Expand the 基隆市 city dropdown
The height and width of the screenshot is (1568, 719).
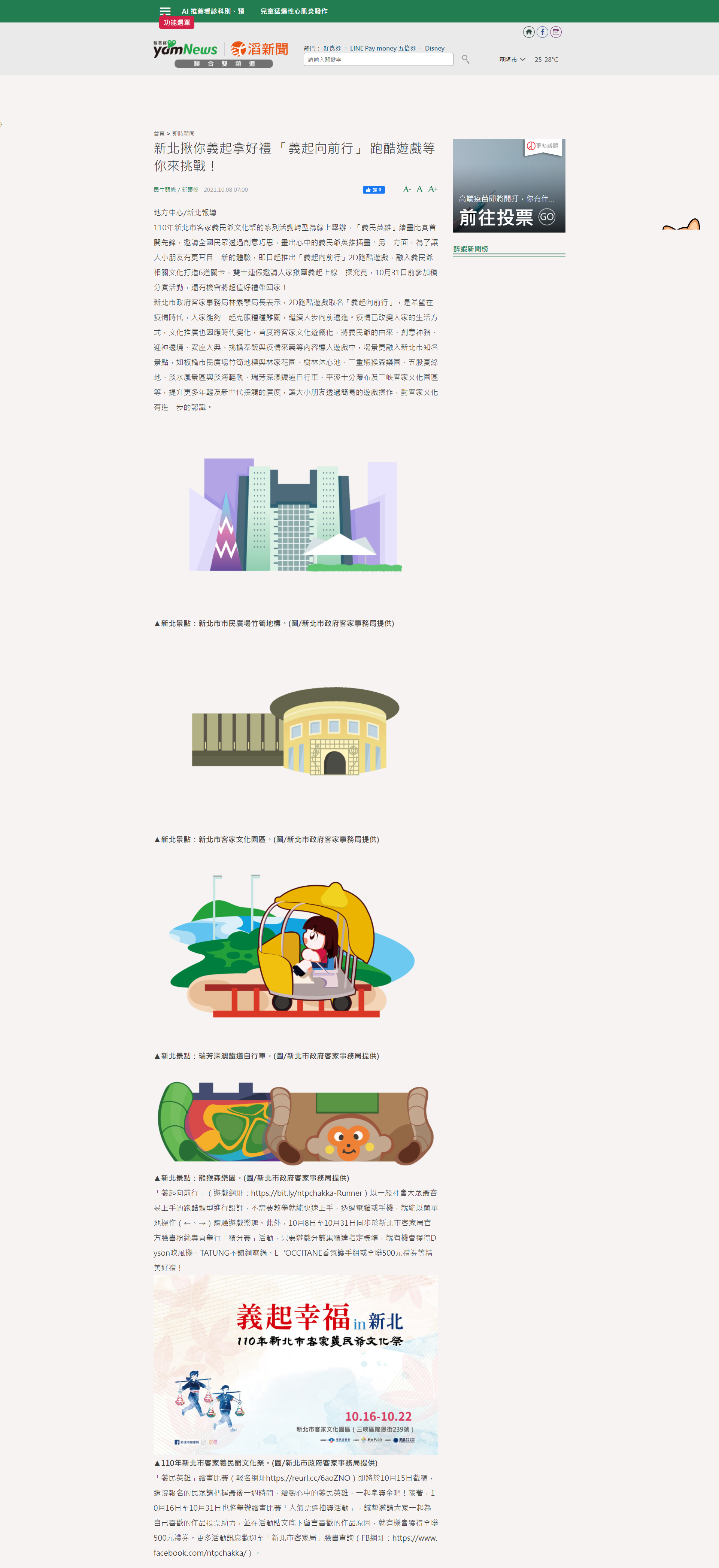click(512, 60)
